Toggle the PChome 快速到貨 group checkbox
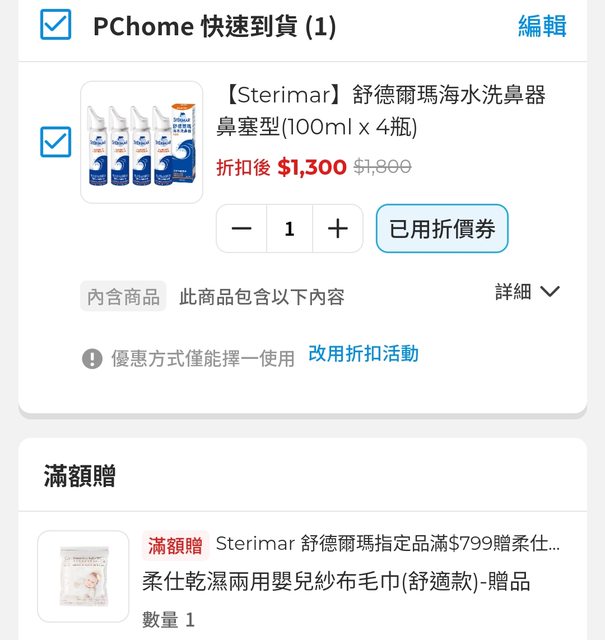 coord(55,25)
